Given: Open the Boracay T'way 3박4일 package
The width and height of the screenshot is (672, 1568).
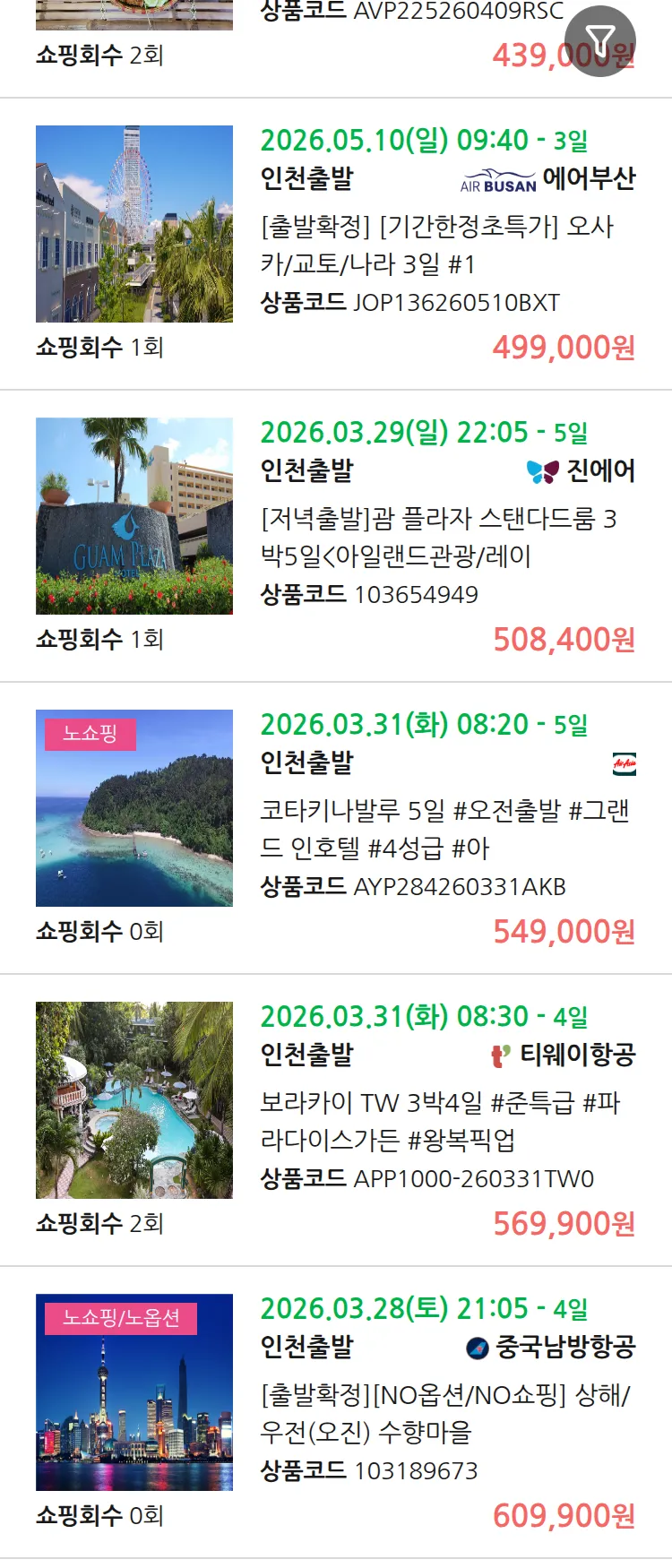Looking at the screenshot, I should [x=439, y=1121].
